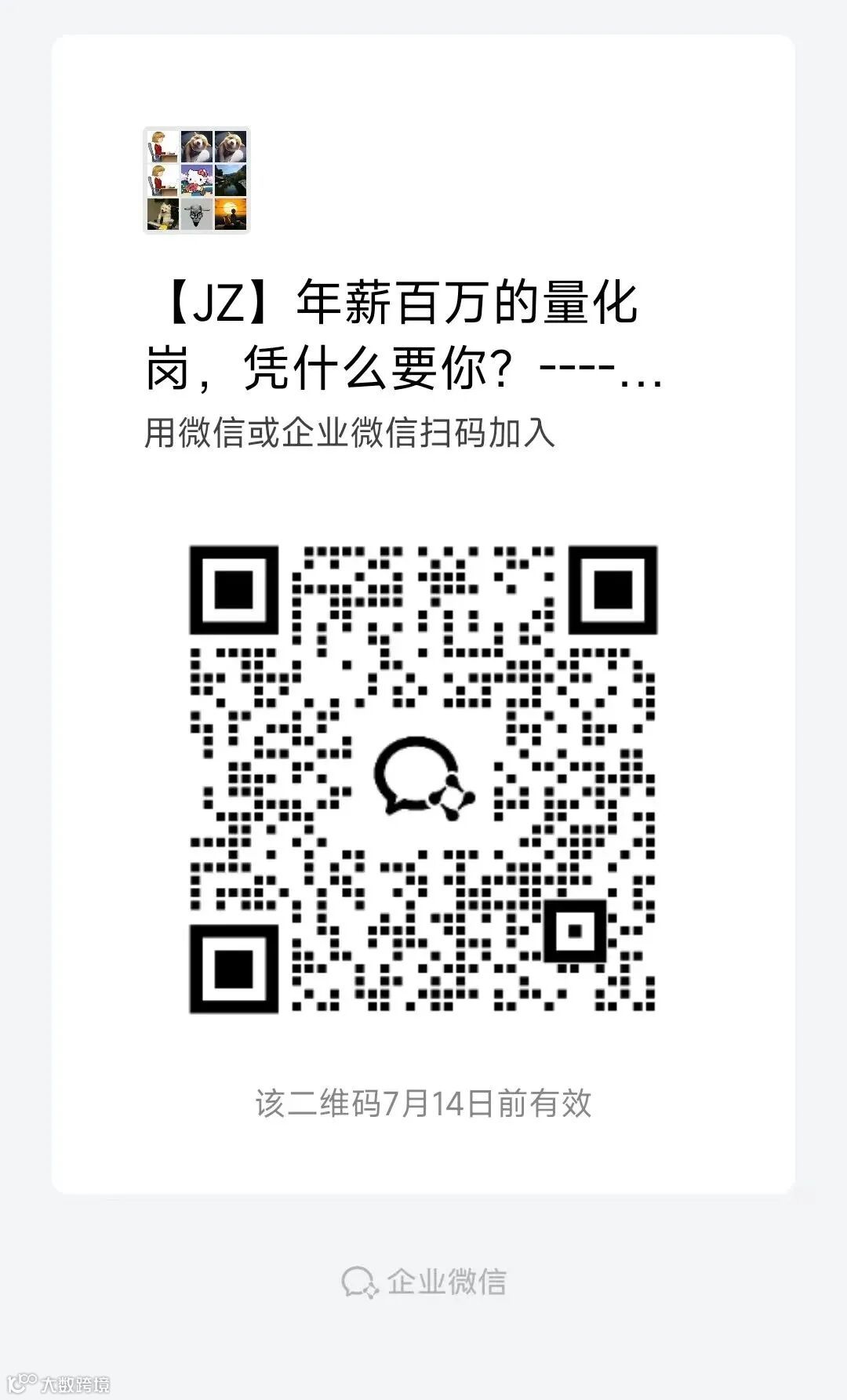This screenshot has height=1400, width=847.
Task: Click the night river scenery avatar
Action: [230, 180]
